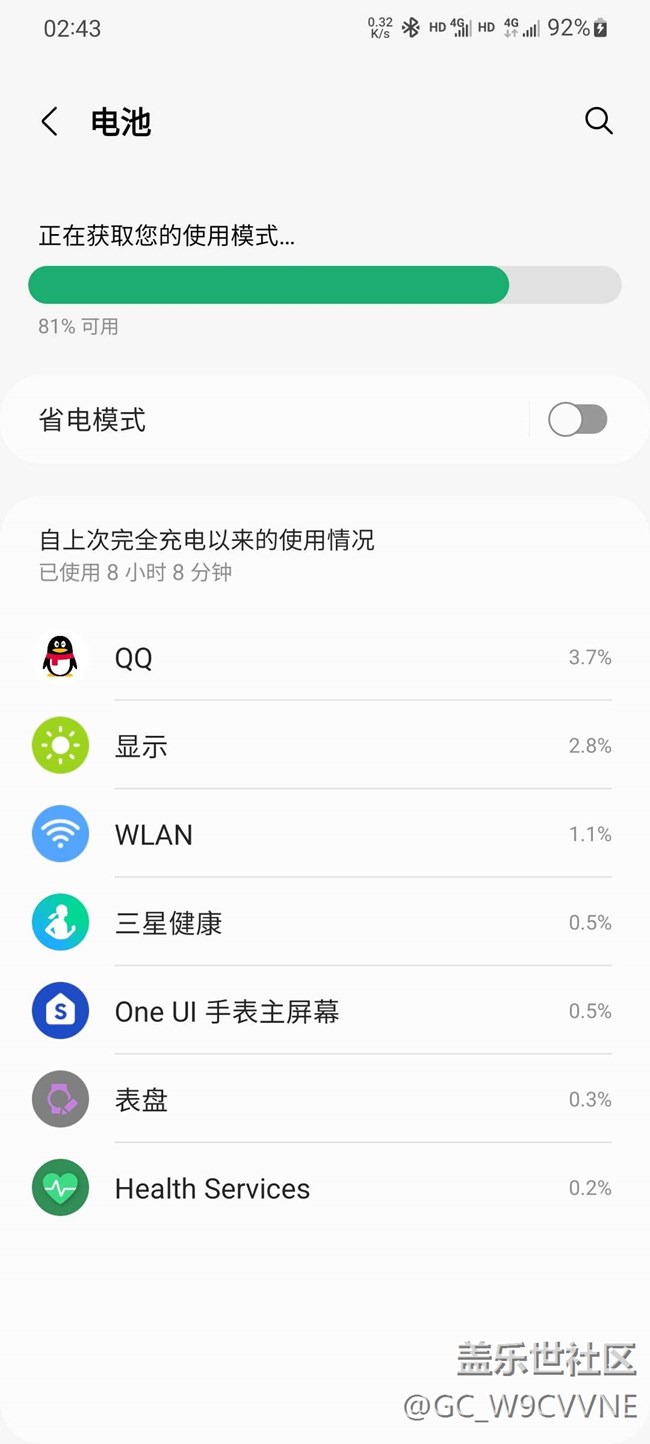
Task: Toggle the 省电模式 switch
Action: 577,420
